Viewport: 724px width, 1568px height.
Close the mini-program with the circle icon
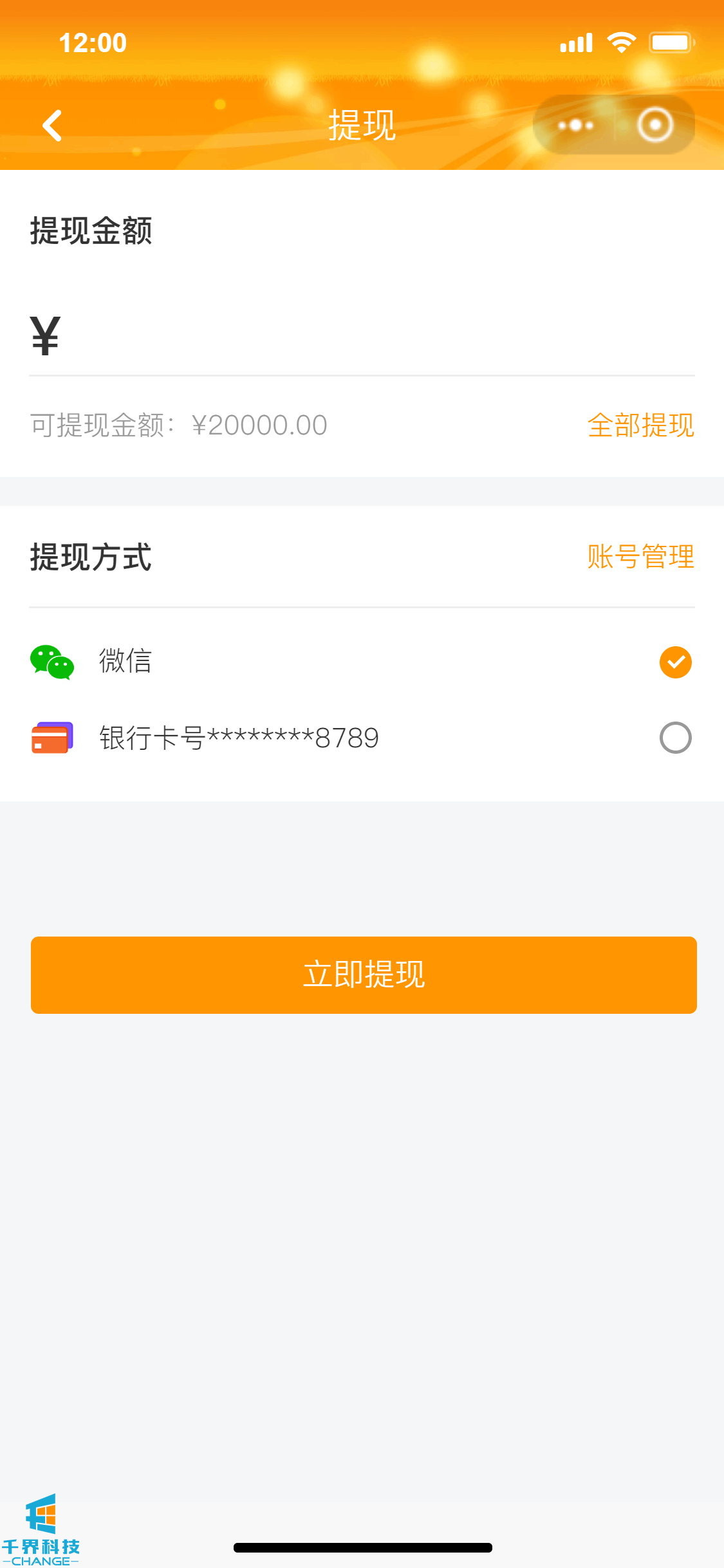655,125
